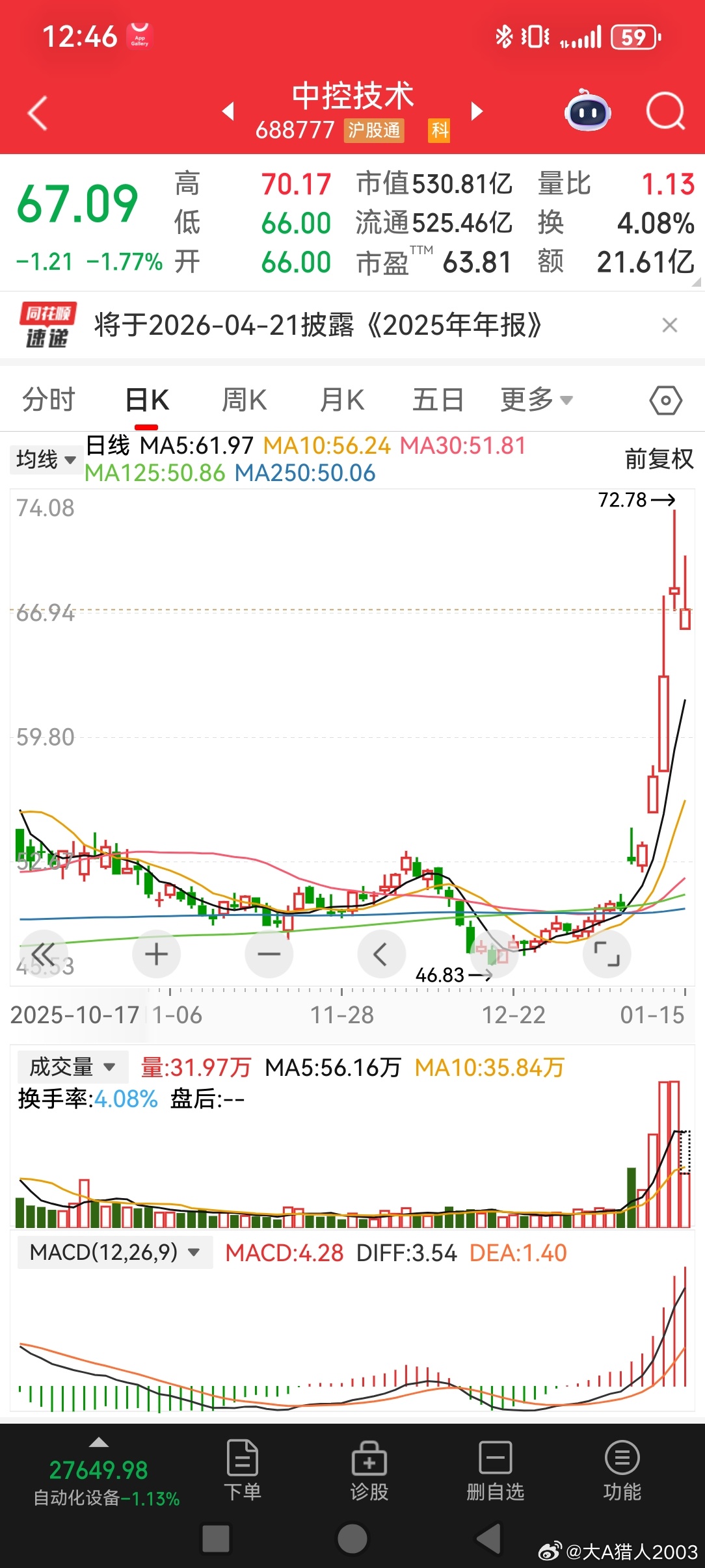Zoom in the K-line chart with plus icon

click(x=156, y=954)
